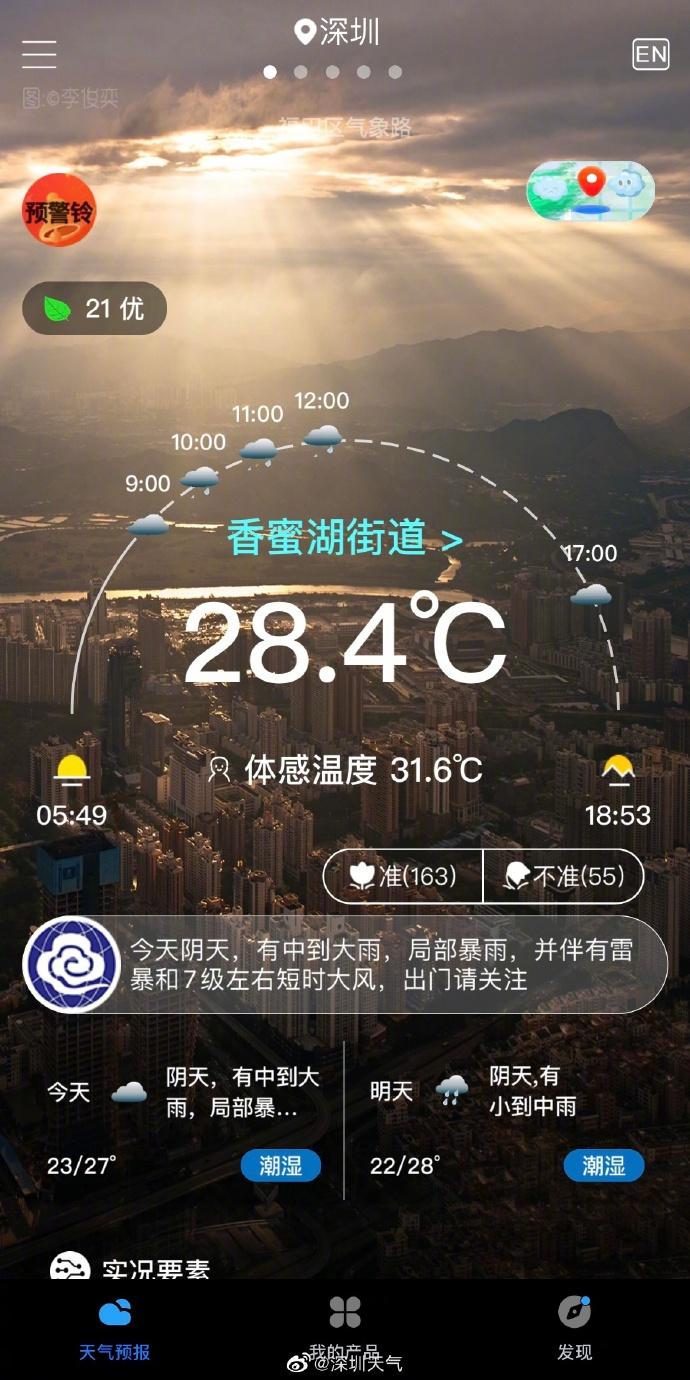
Task: Switch language with the EN button
Action: tap(650, 54)
